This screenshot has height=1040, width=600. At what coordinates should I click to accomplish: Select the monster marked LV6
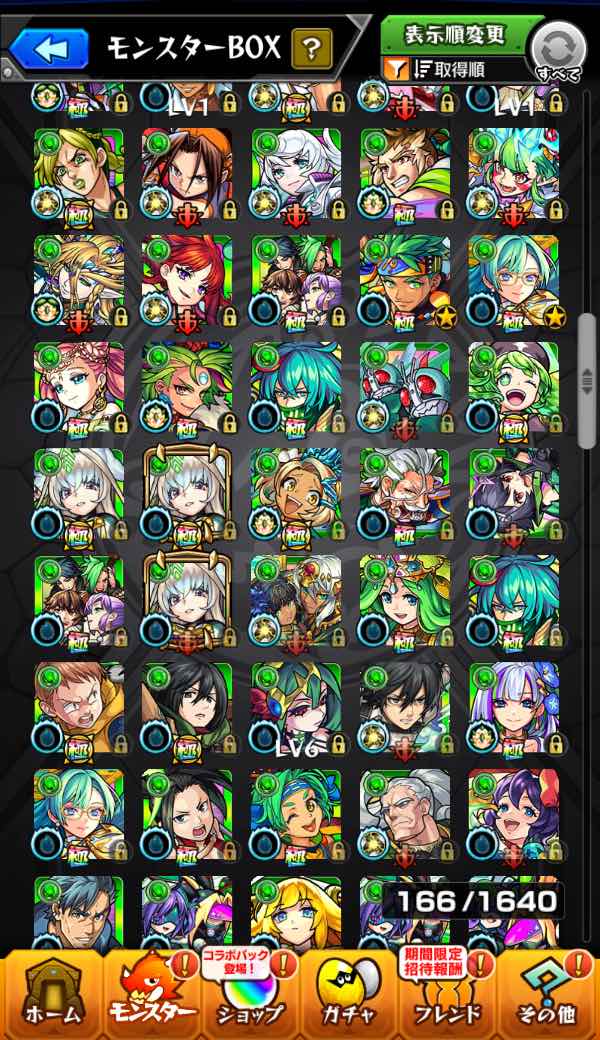[x=295, y=707]
